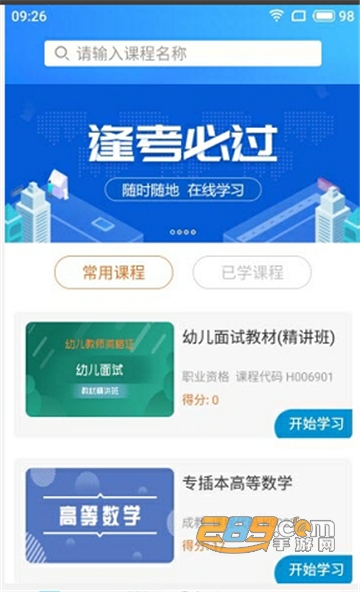The width and height of the screenshot is (360, 592).
Task: Switch to the 已学课程 tab
Action: (x=252, y=272)
